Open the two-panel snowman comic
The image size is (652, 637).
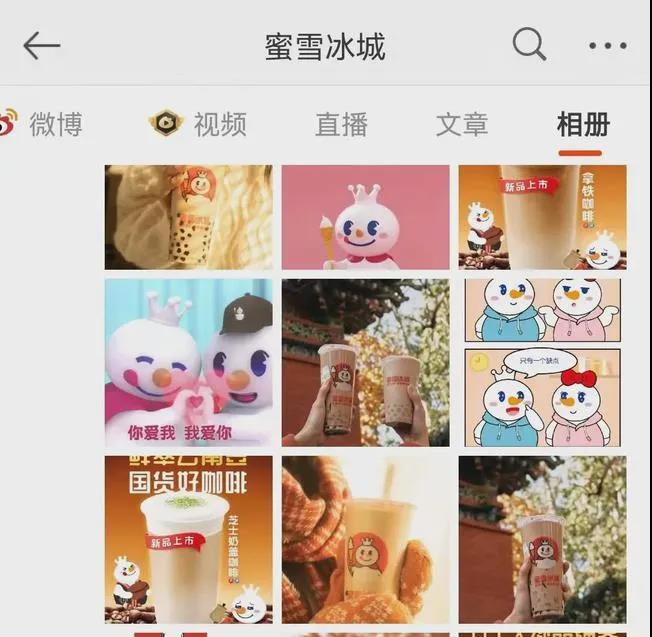(x=542, y=362)
